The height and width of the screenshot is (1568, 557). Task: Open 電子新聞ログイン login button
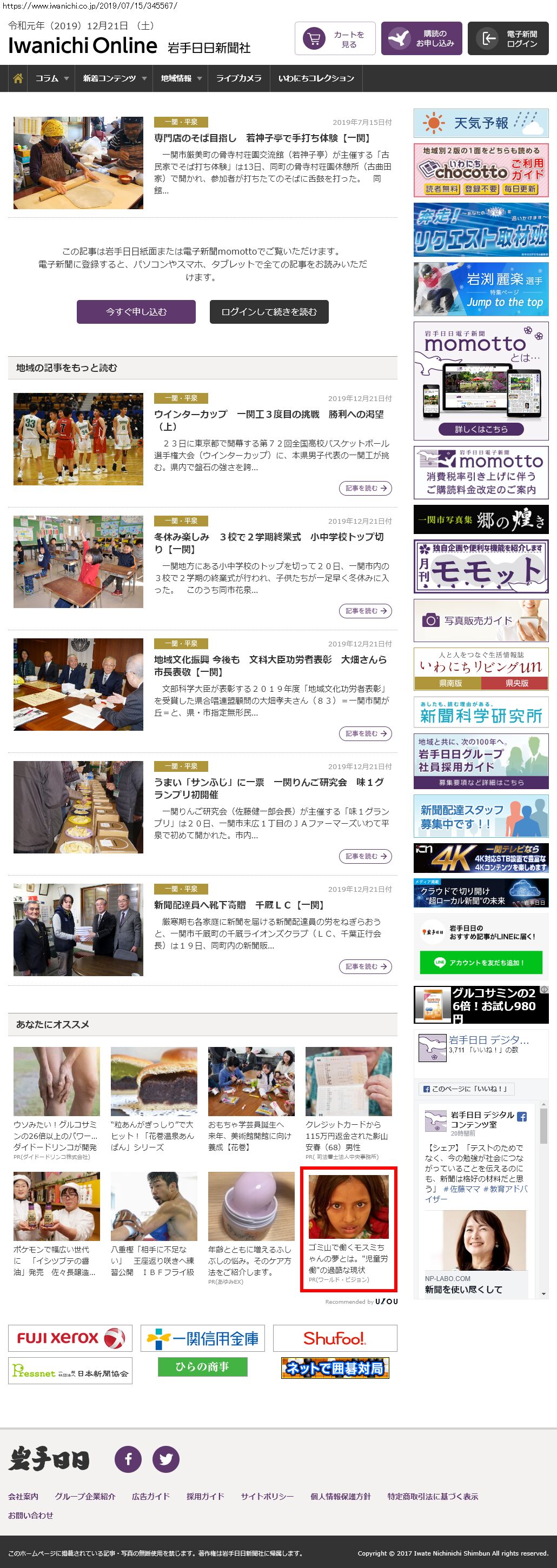click(508, 39)
